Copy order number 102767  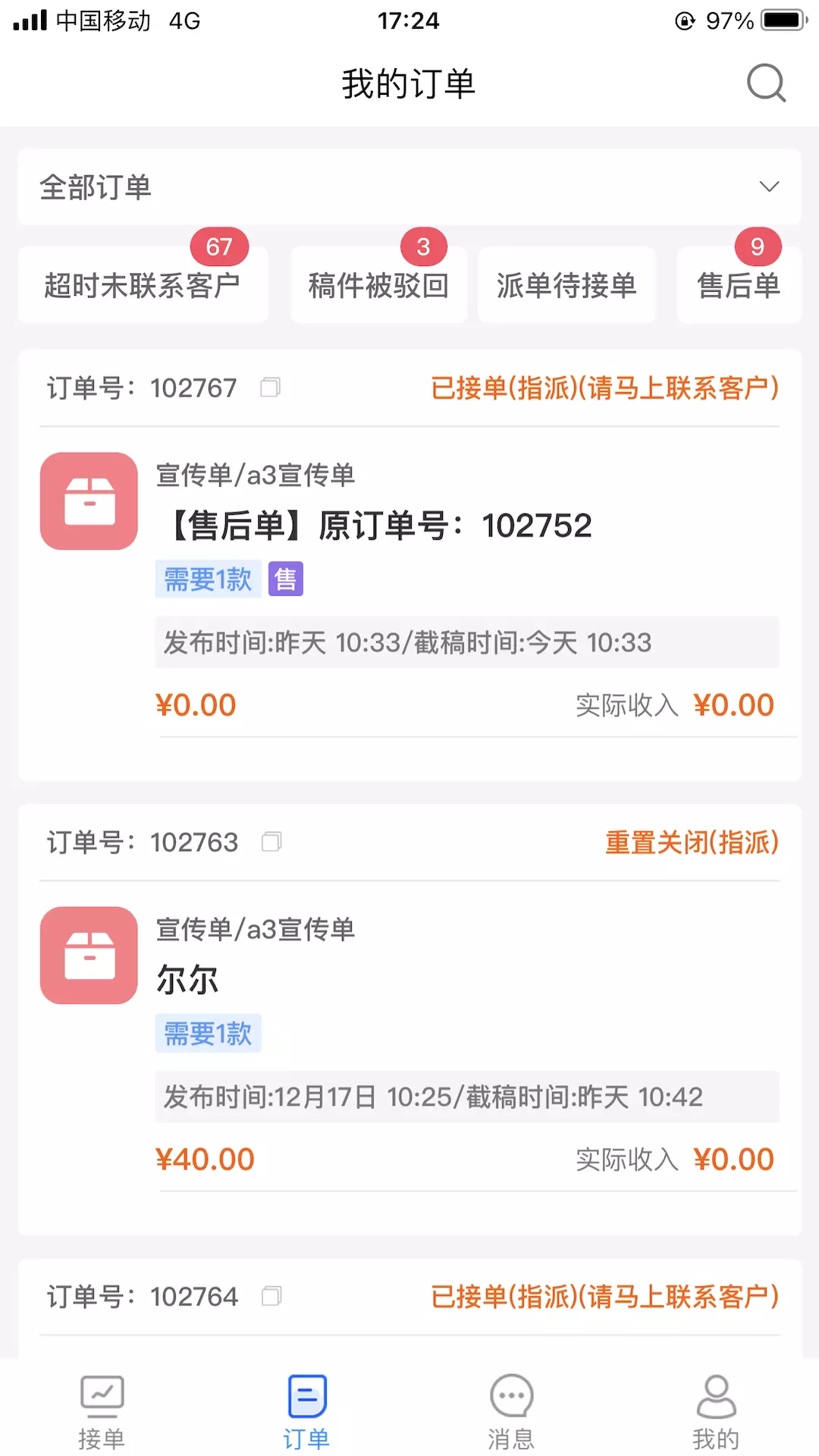pyautogui.click(x=270, y=388)
